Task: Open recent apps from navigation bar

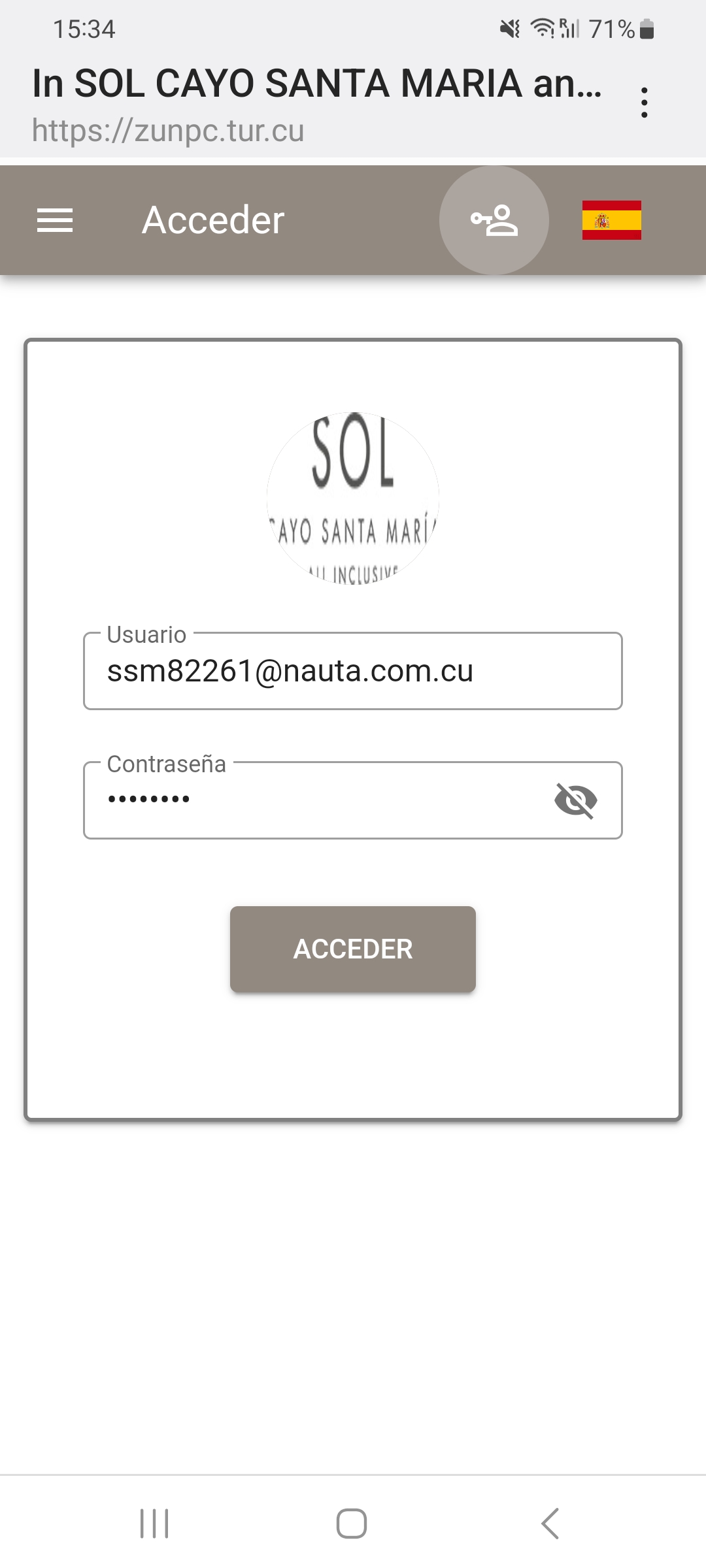Action: pos(154,1524)
